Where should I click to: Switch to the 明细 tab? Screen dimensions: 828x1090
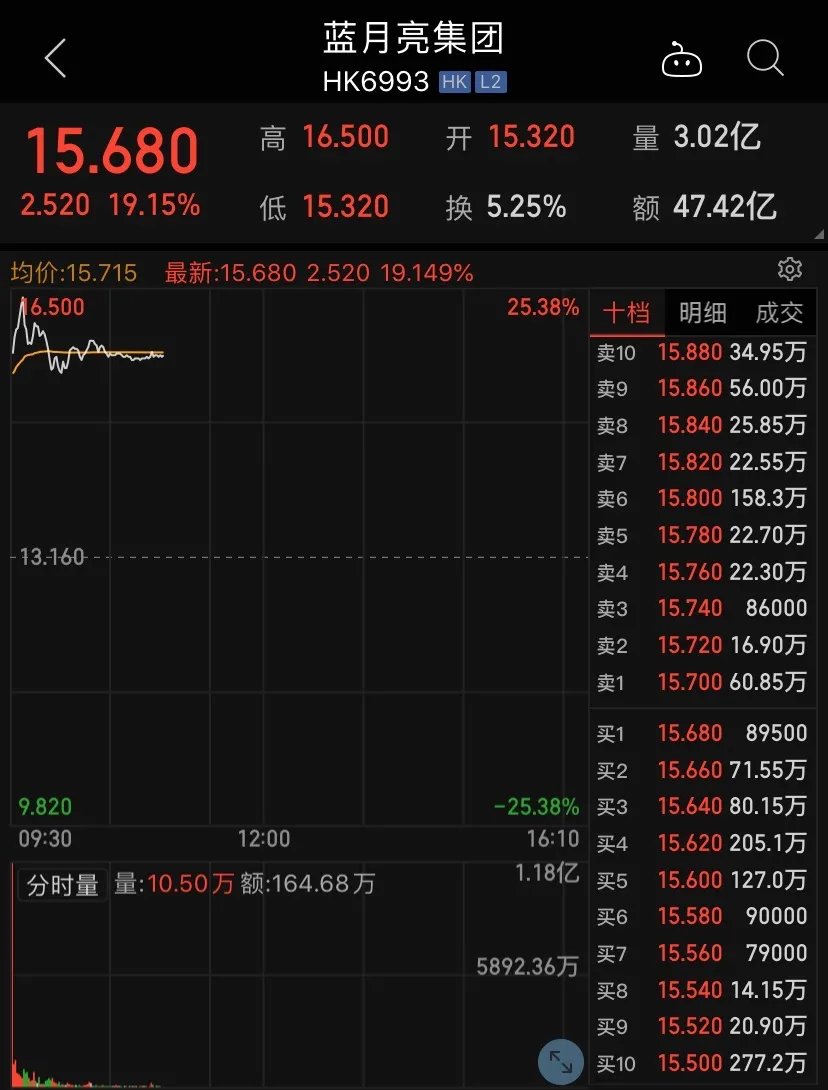702,313
